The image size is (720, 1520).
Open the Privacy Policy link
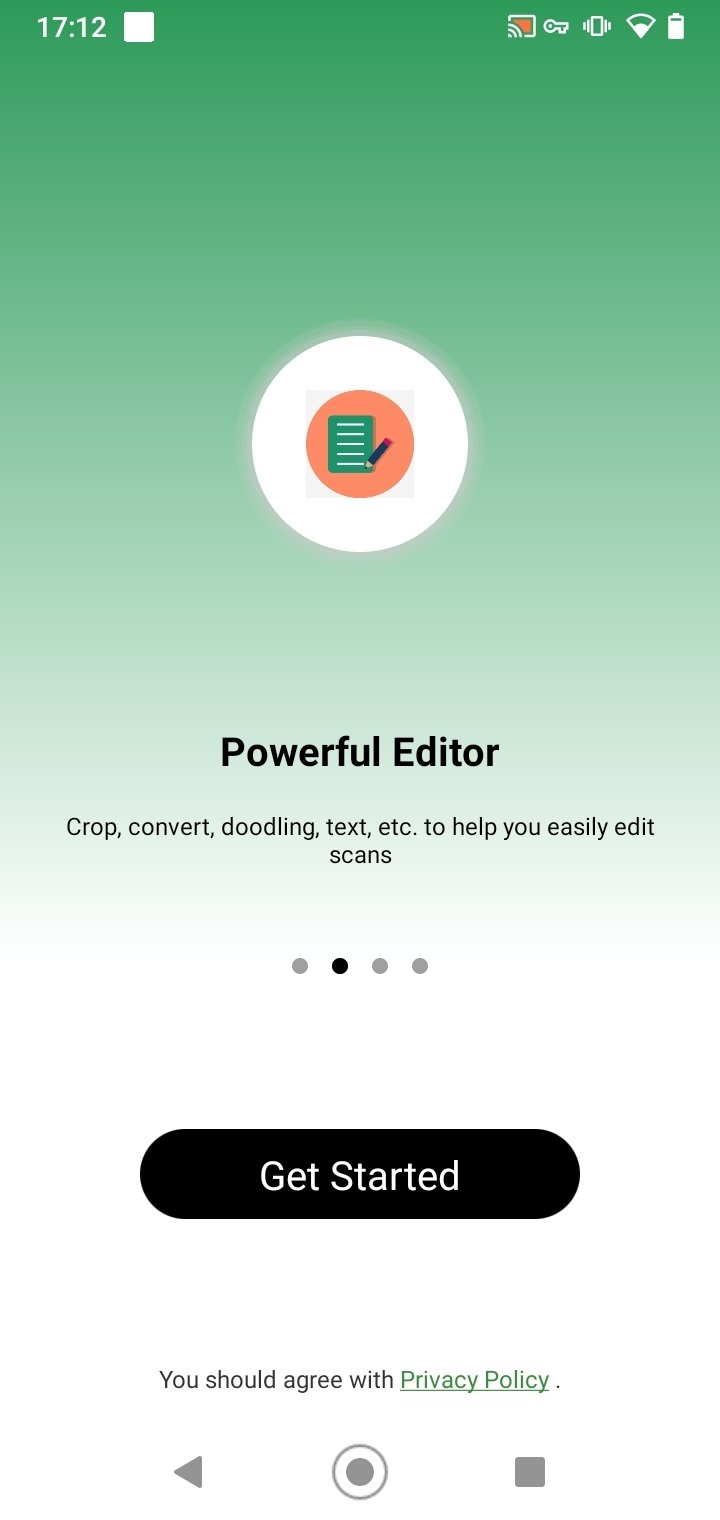coord(475,1380)
